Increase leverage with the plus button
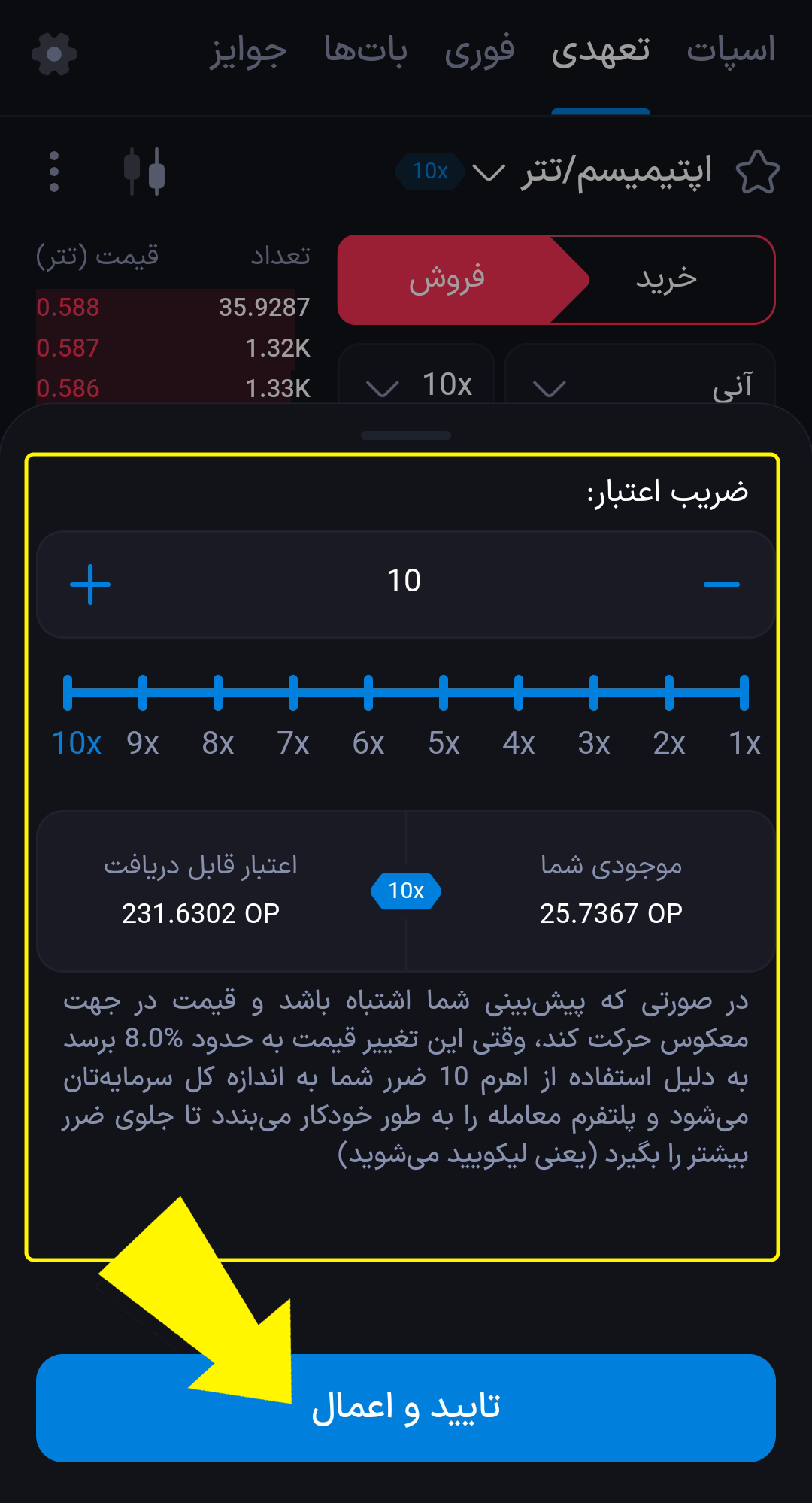 pos(90,584)
